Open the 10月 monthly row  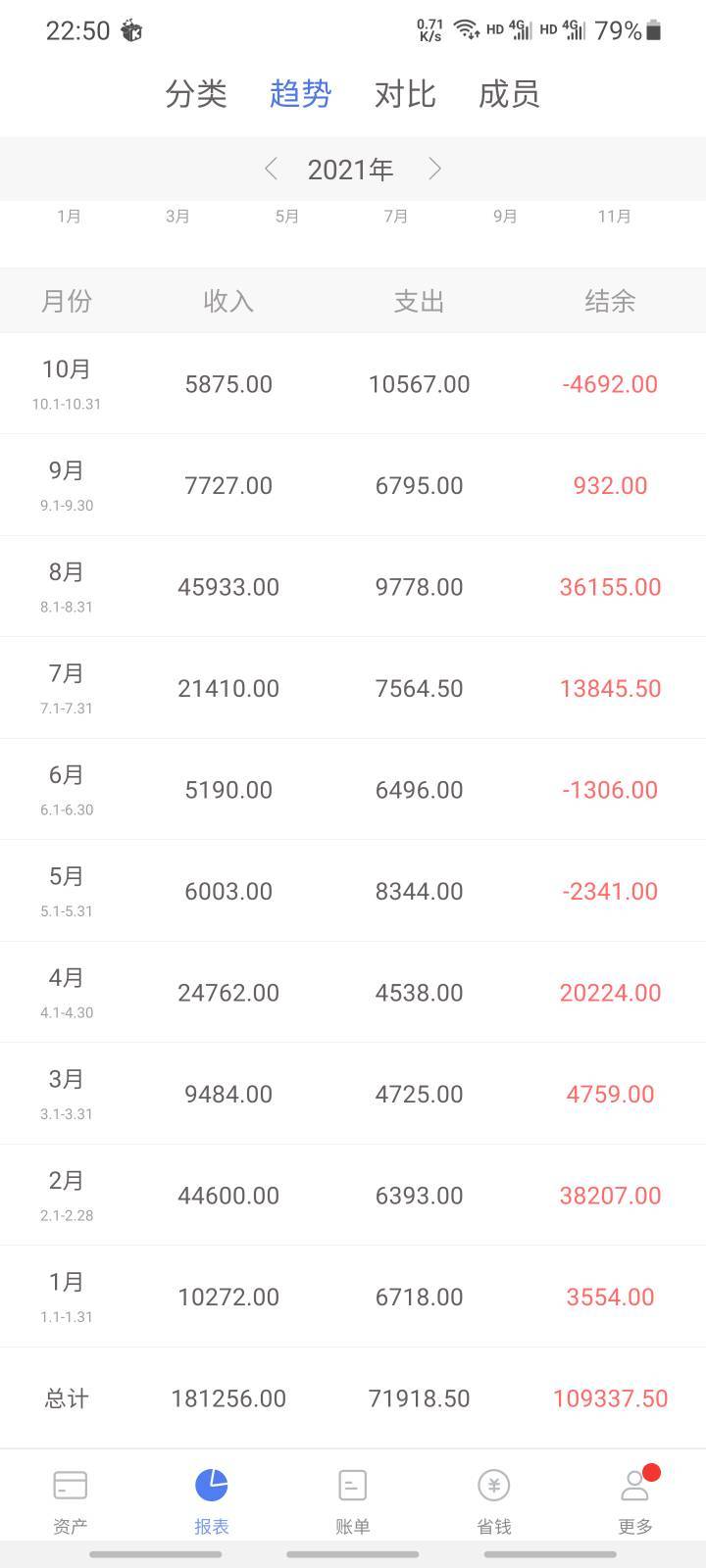click(x=353, y=383)
